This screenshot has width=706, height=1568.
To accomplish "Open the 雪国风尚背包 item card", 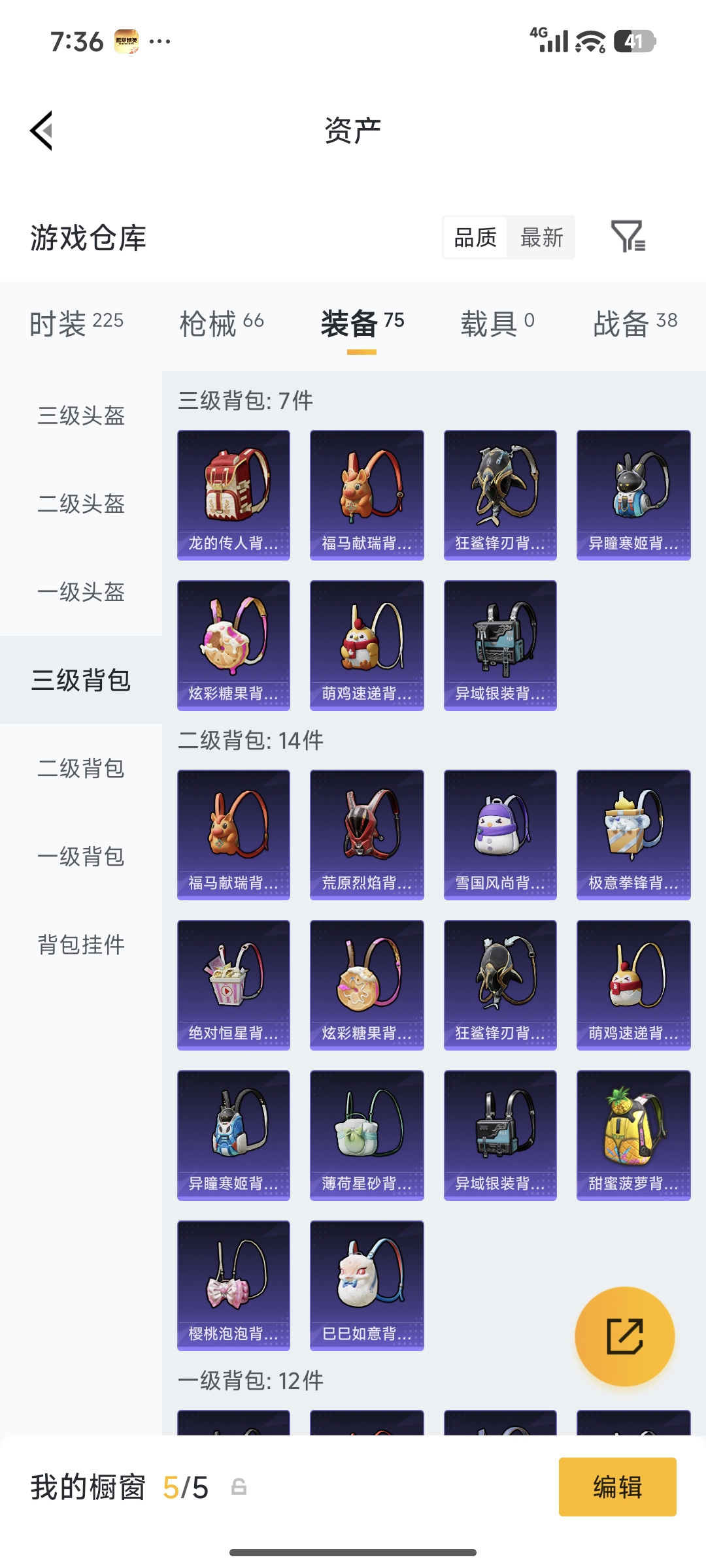I will click(x=499, y=835).
